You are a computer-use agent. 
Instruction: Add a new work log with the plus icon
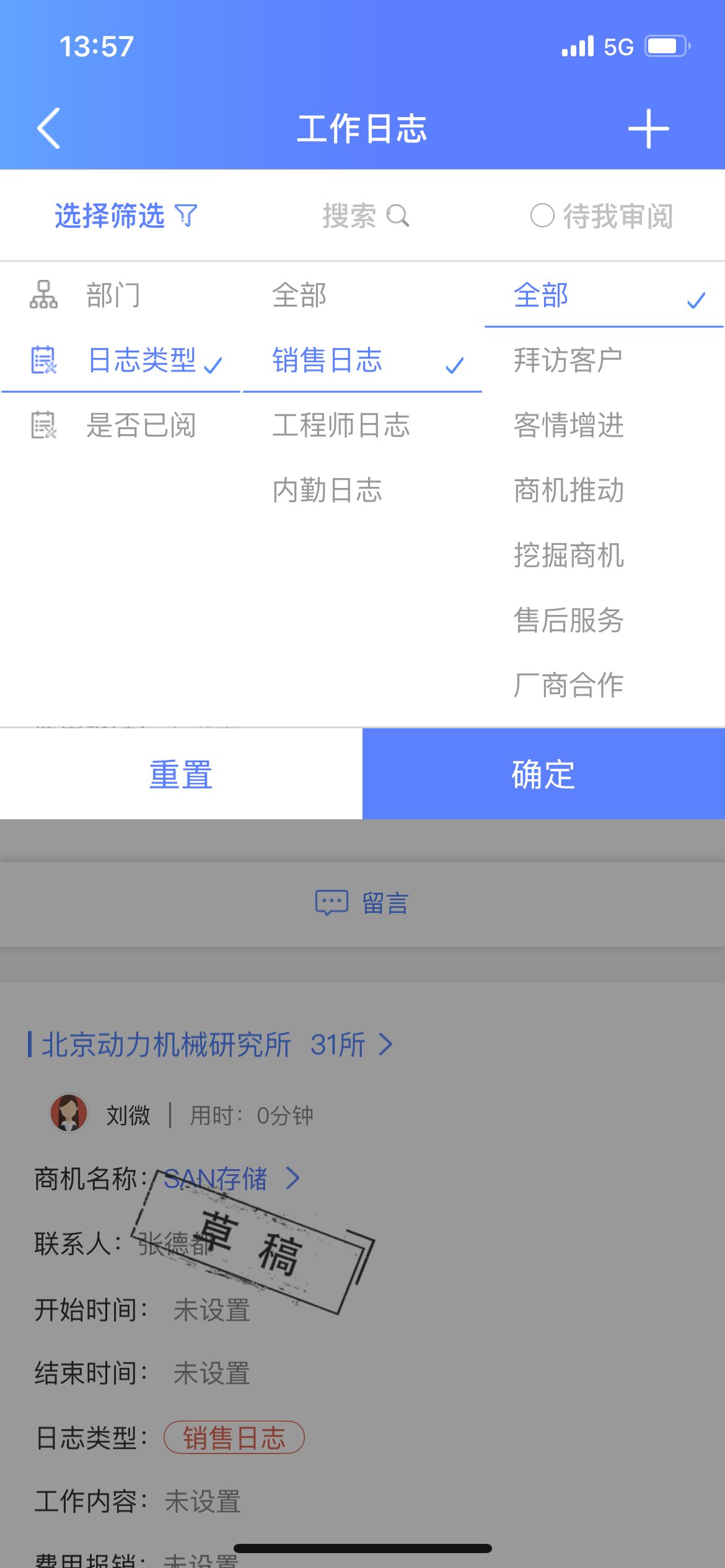pos(648,128)
